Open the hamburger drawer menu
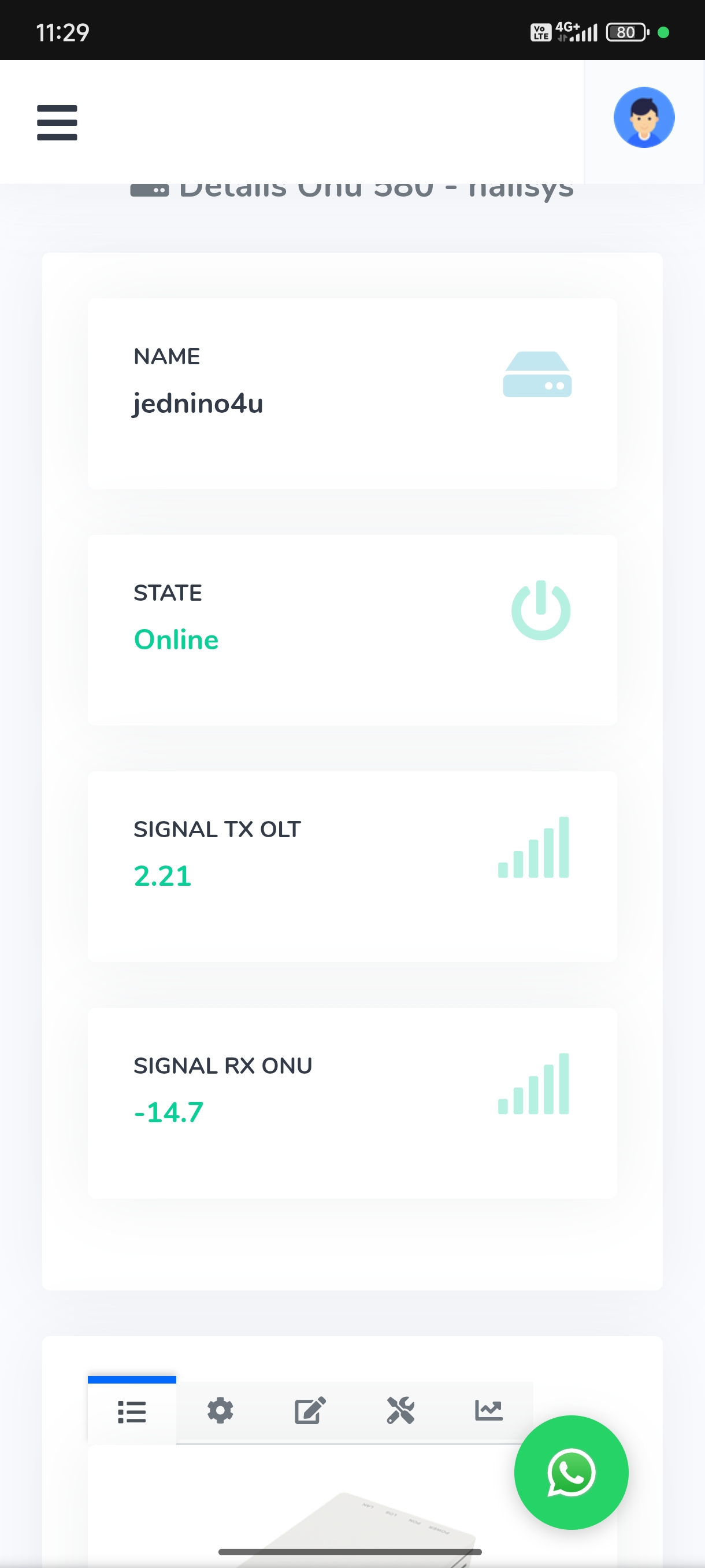 (57, 123)
